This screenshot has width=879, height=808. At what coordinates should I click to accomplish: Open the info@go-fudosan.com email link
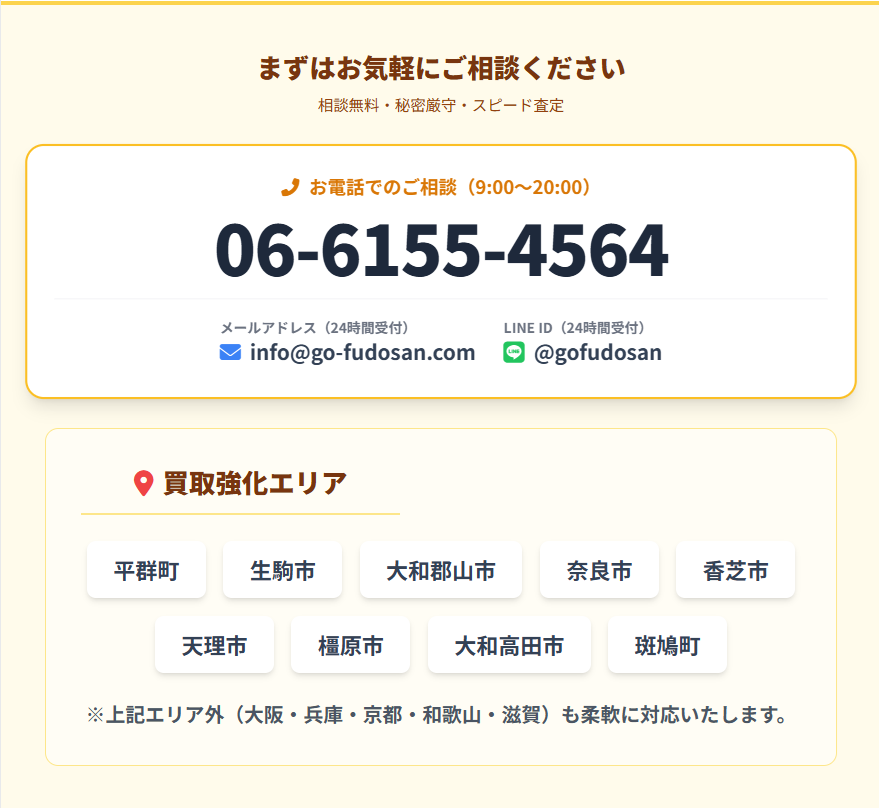coord(362,352)
